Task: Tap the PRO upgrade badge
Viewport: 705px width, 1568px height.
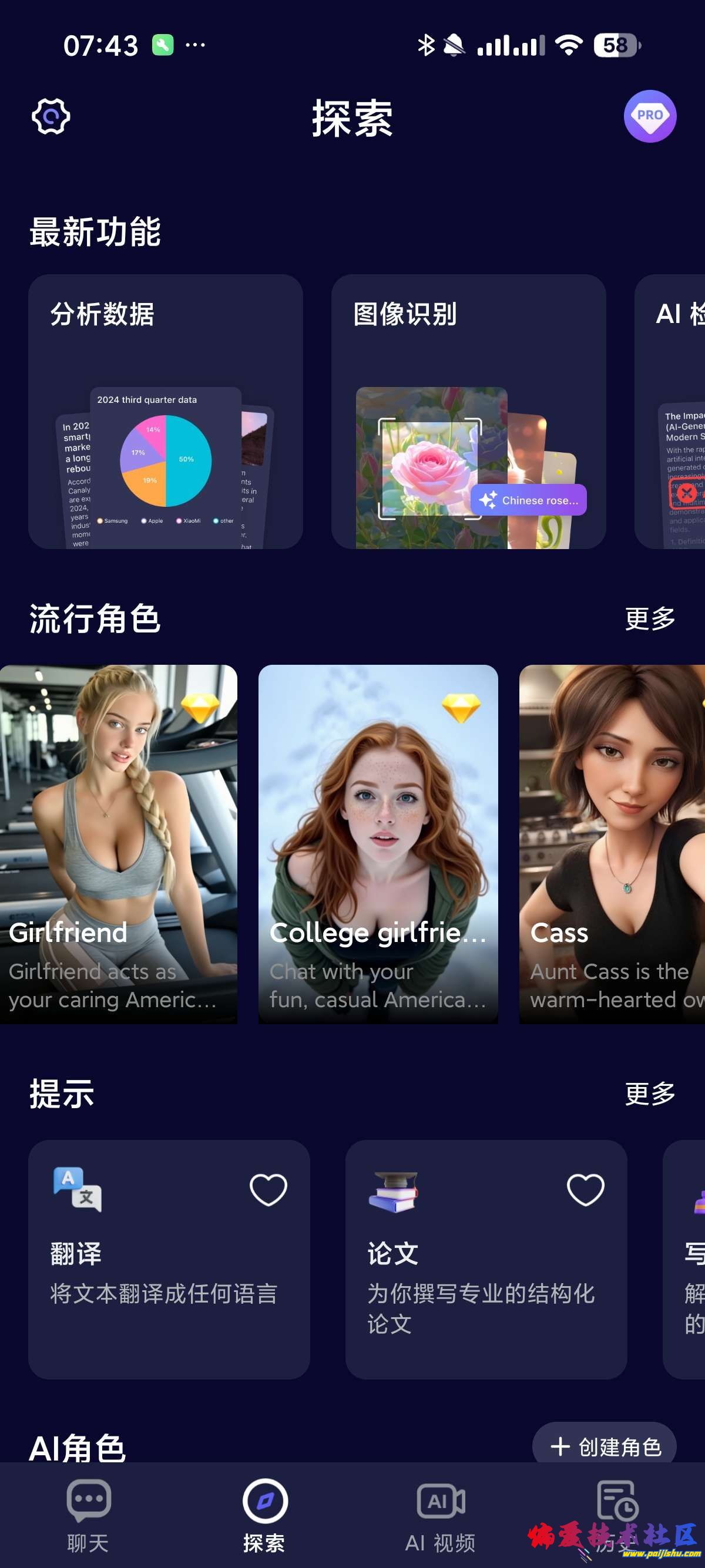Action: 650,116
